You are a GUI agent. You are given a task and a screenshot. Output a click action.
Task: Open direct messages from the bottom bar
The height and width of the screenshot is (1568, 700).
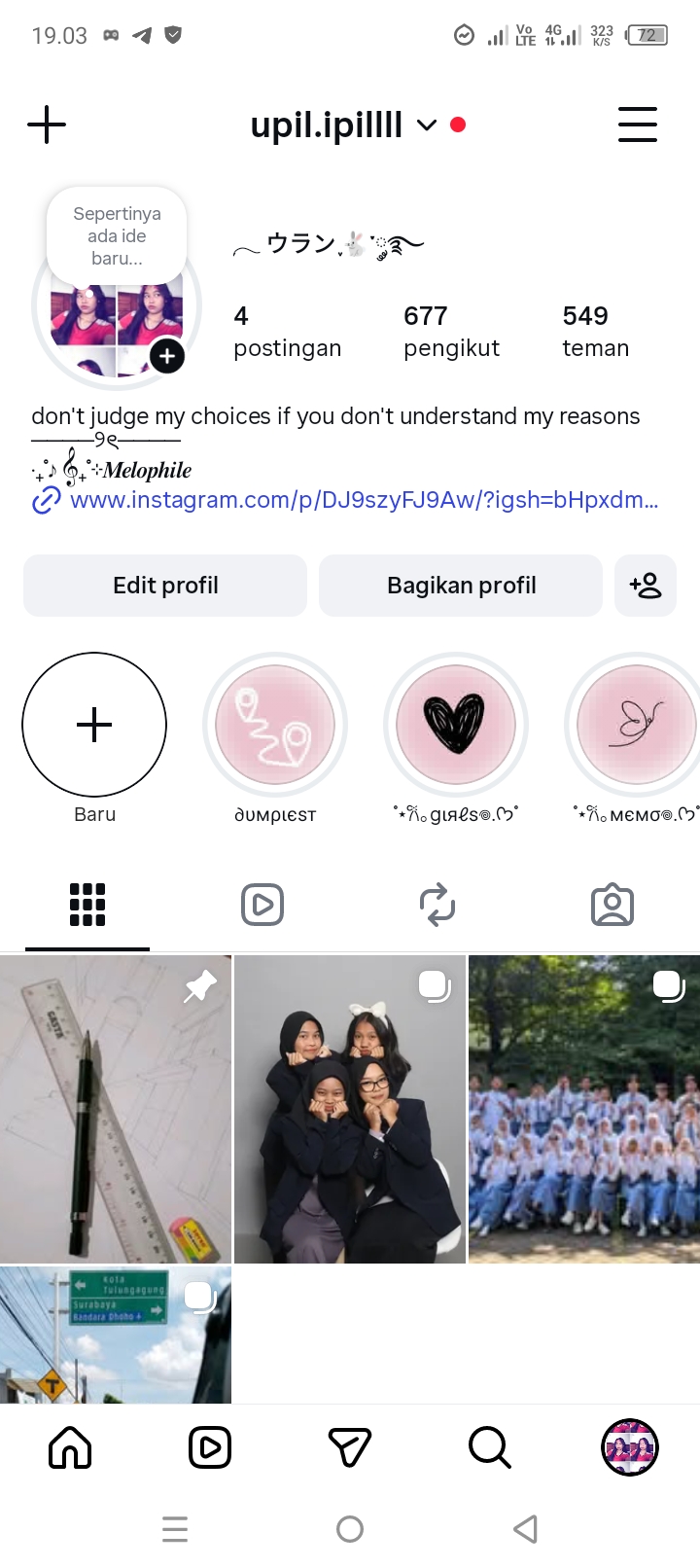pyautogui.click(x=350, y=1447)
